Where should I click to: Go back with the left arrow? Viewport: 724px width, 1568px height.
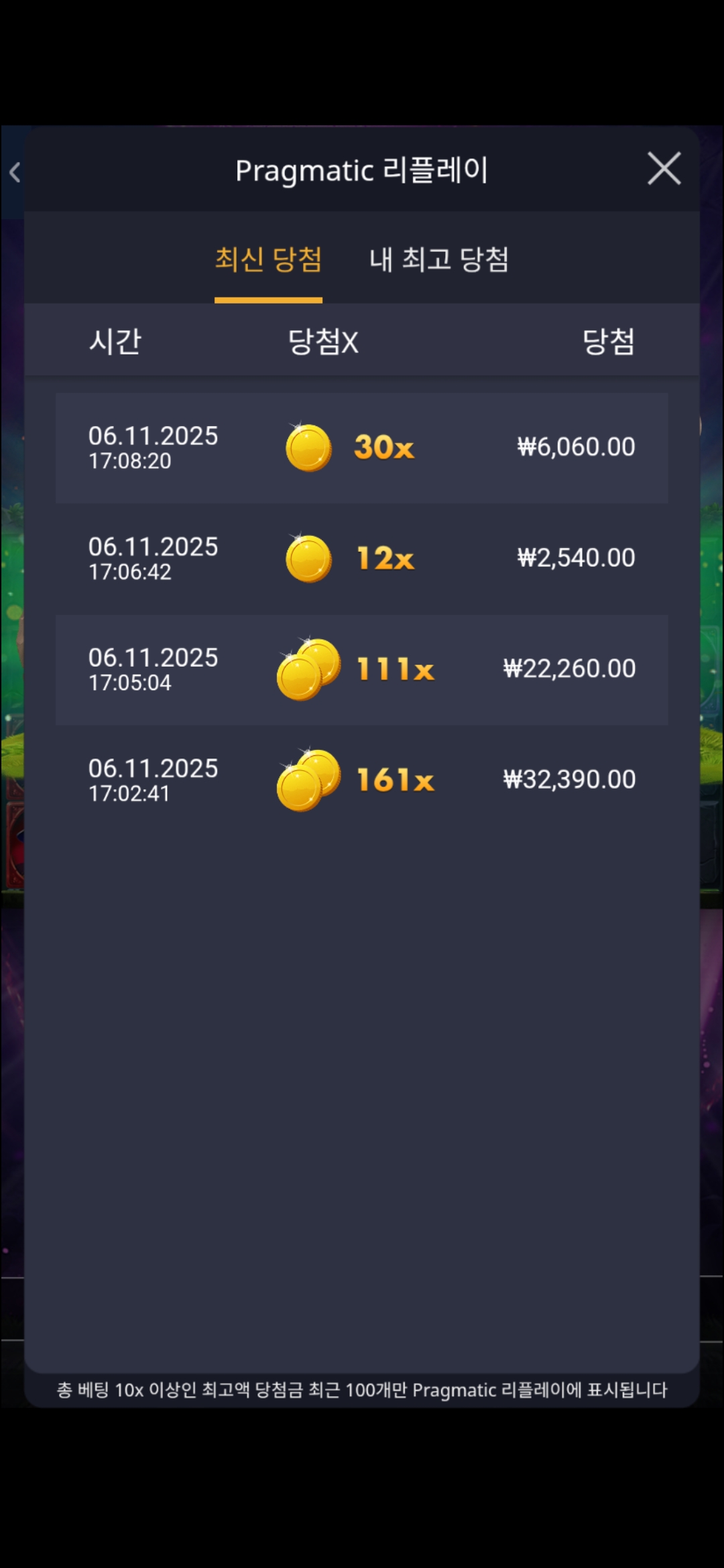[15, 173]
